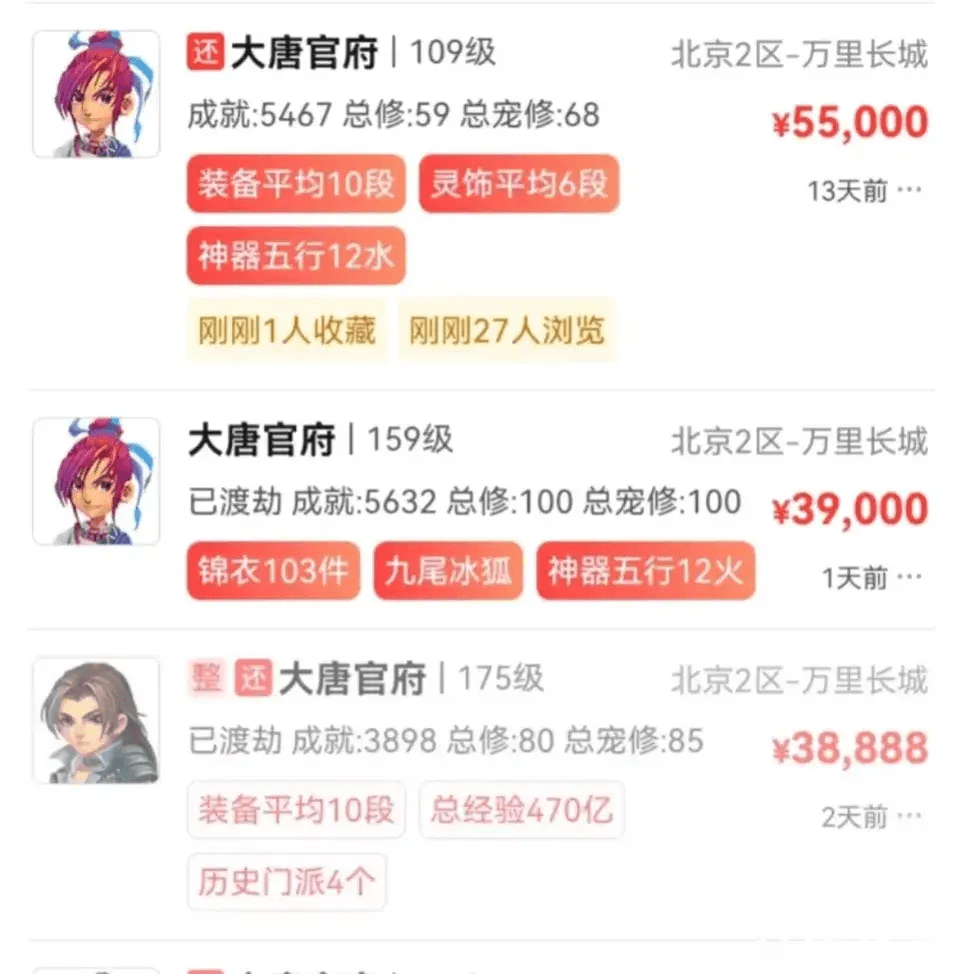Open more options on the 1天前 listing
Image resolution: width=960 pixels, height=974 pixels.
coord(909,576)
